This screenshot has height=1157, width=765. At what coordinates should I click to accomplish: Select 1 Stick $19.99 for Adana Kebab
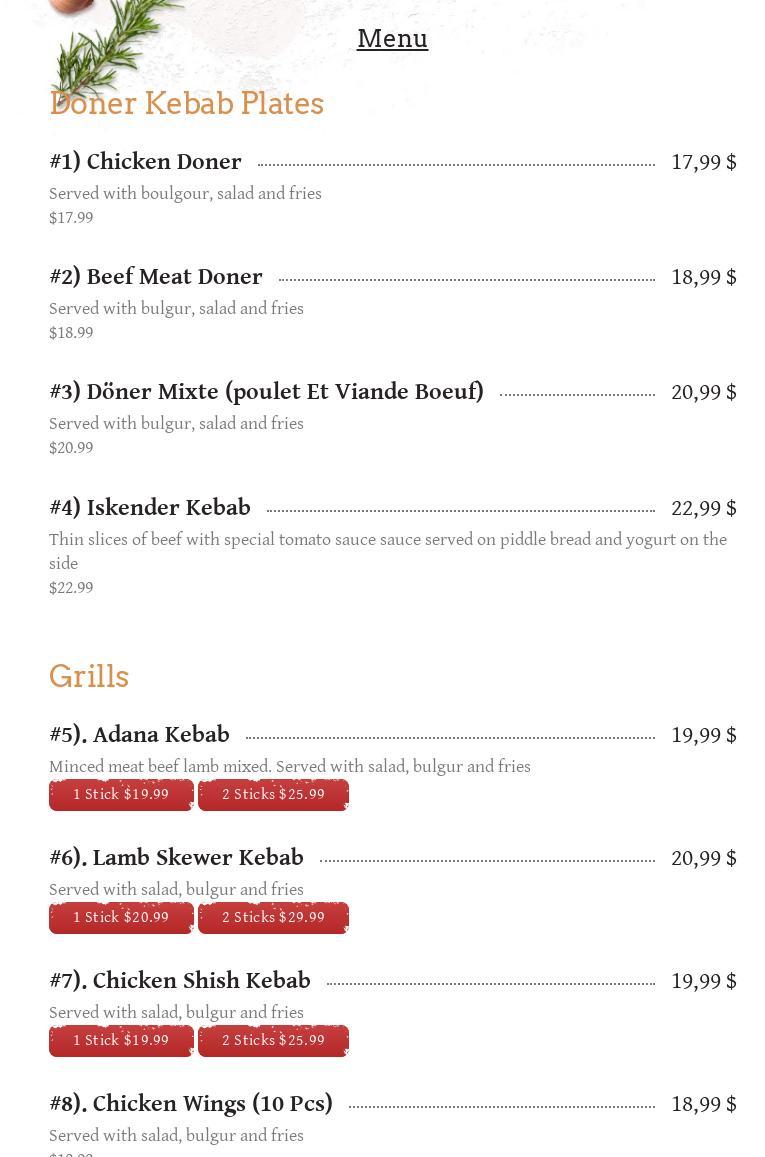[121, 795]
